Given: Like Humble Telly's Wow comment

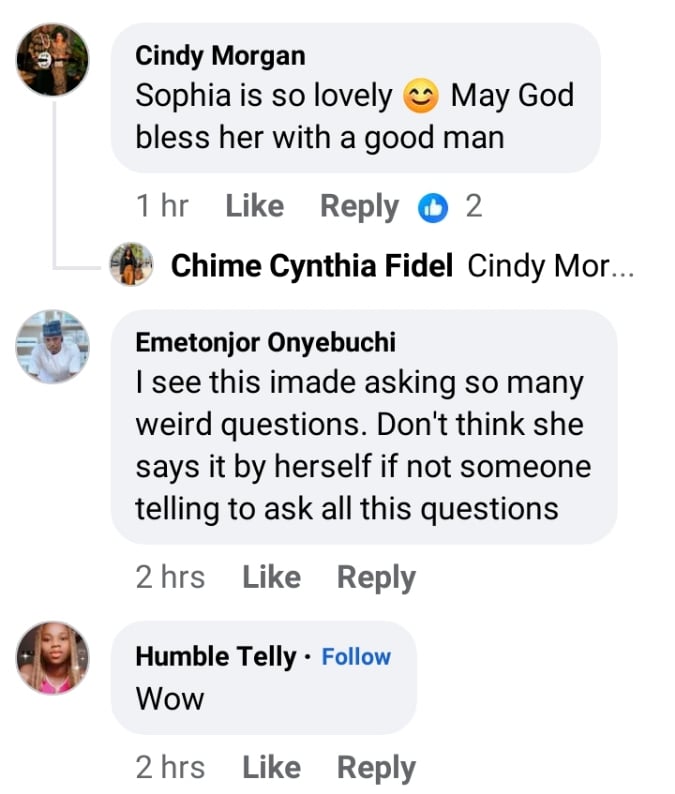Looking at the screenshot, I should coord(271,767).
